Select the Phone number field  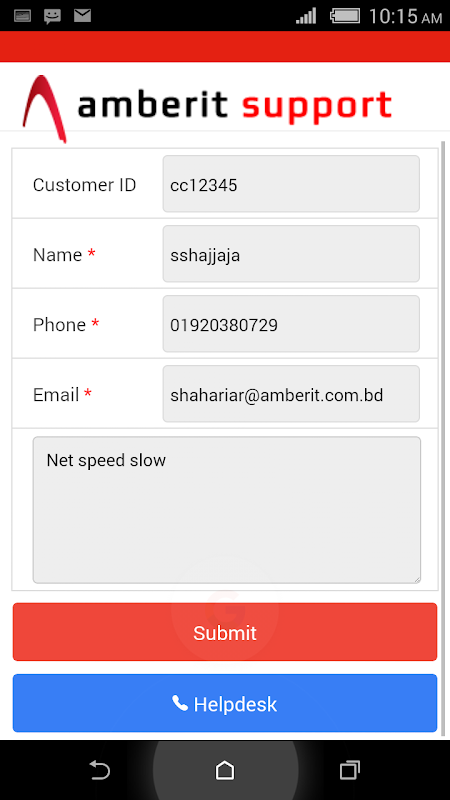[x=291, y=323]
